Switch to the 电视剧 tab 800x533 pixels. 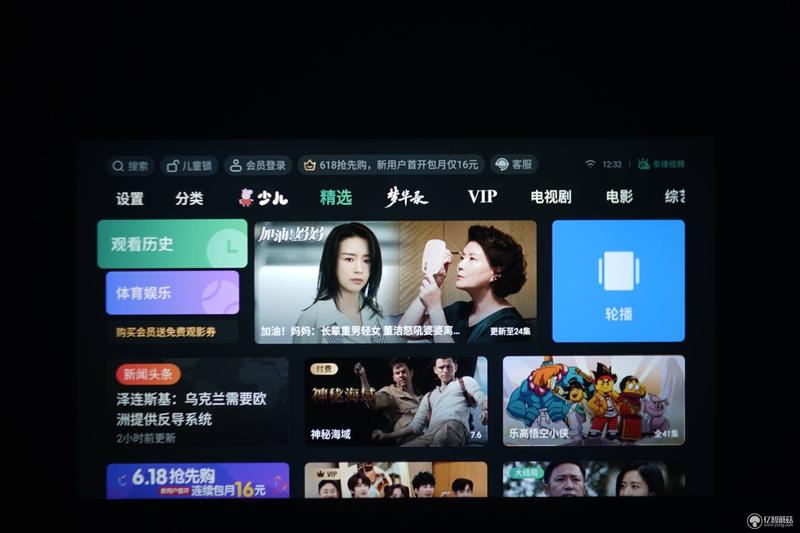click(550, 197)
